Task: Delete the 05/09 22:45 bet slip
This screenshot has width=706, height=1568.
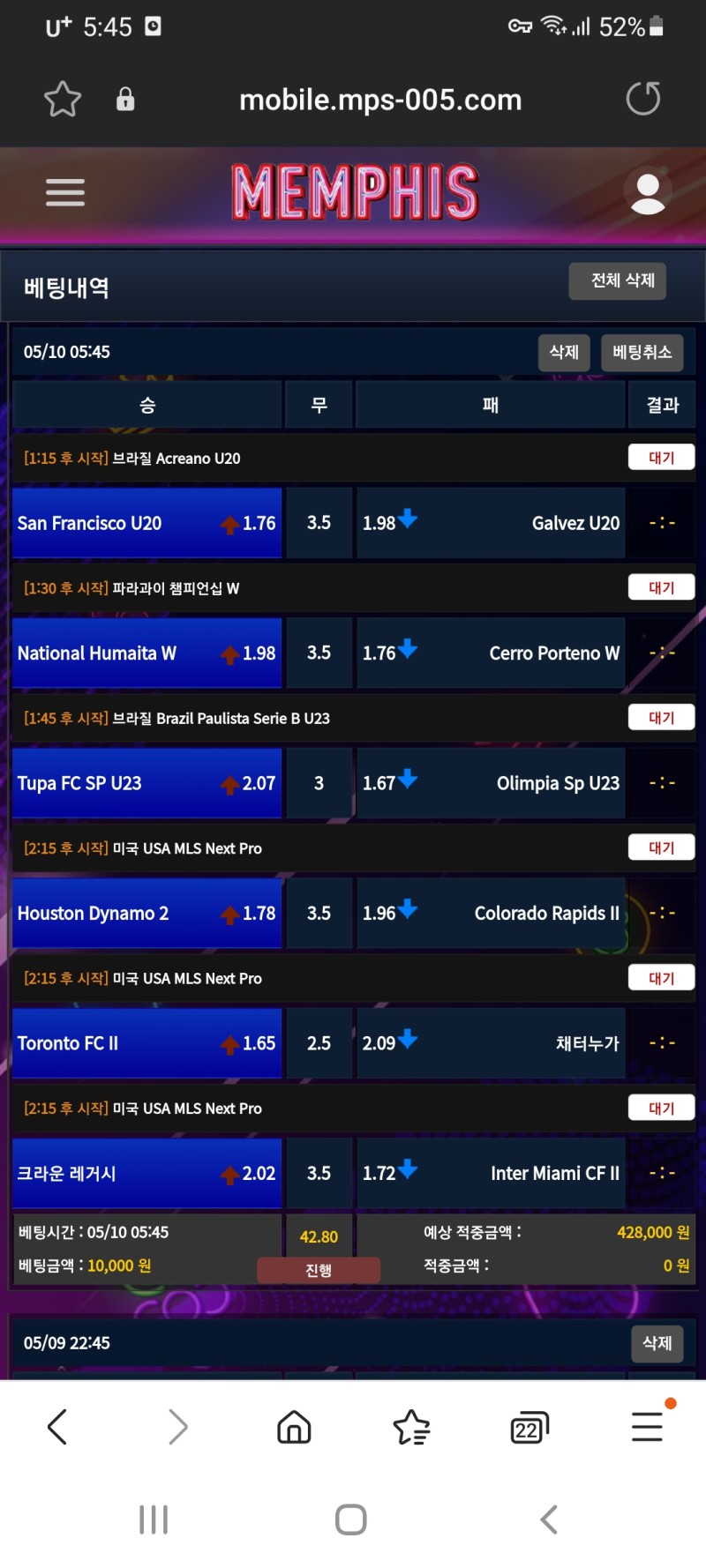Action: (657, 1343)
